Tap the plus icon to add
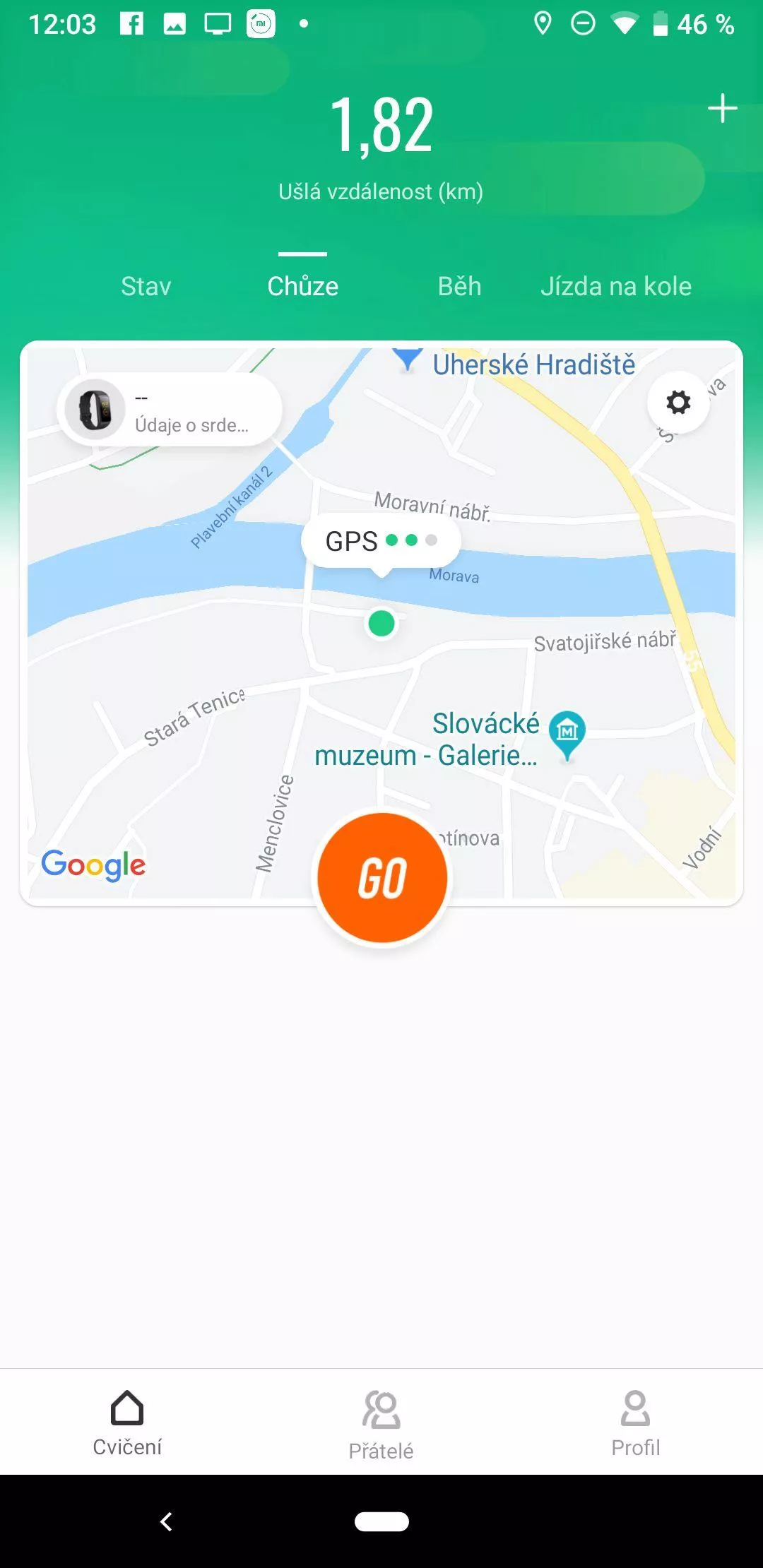The height and width of the screenshot is (1568, 763). (x=722, y=109)
